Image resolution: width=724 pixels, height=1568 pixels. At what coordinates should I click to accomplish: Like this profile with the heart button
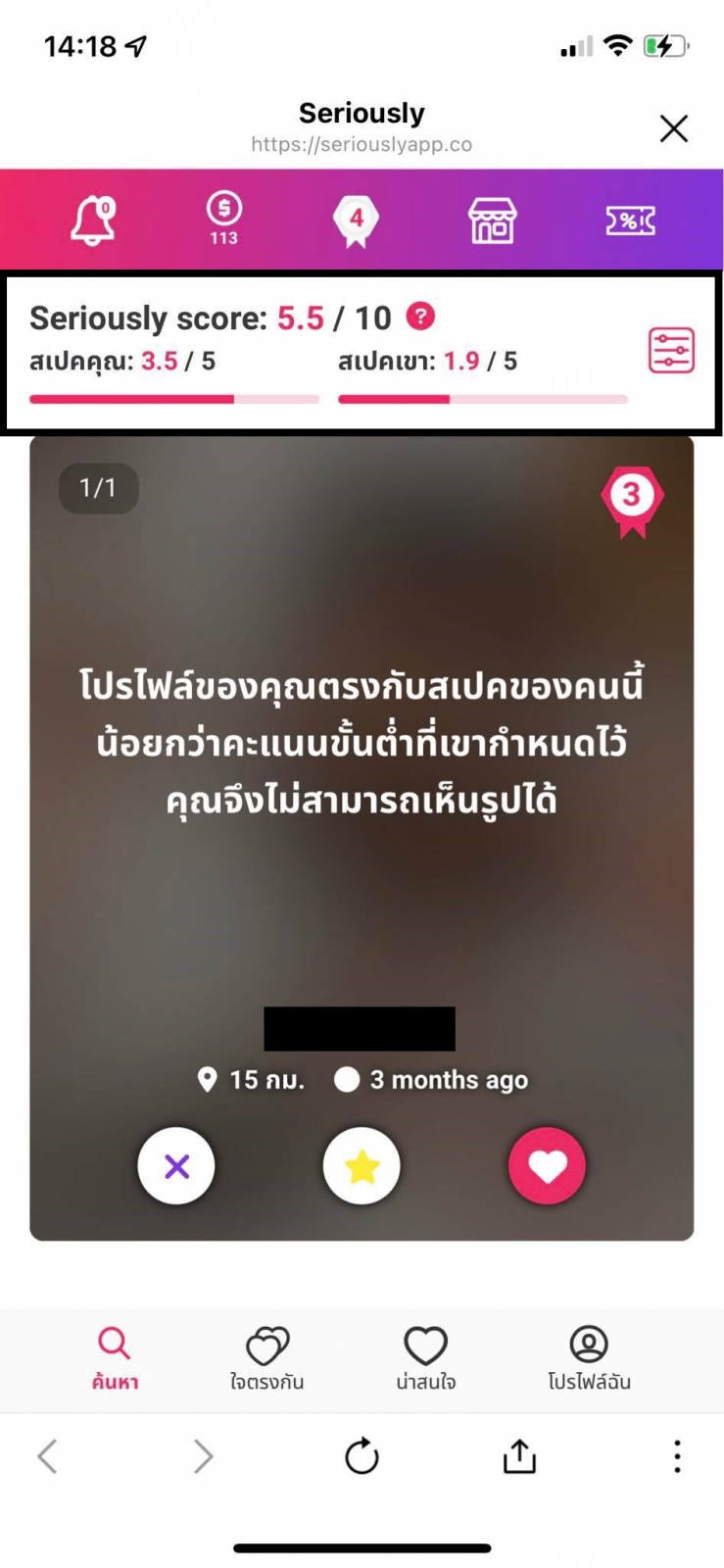547,1166
